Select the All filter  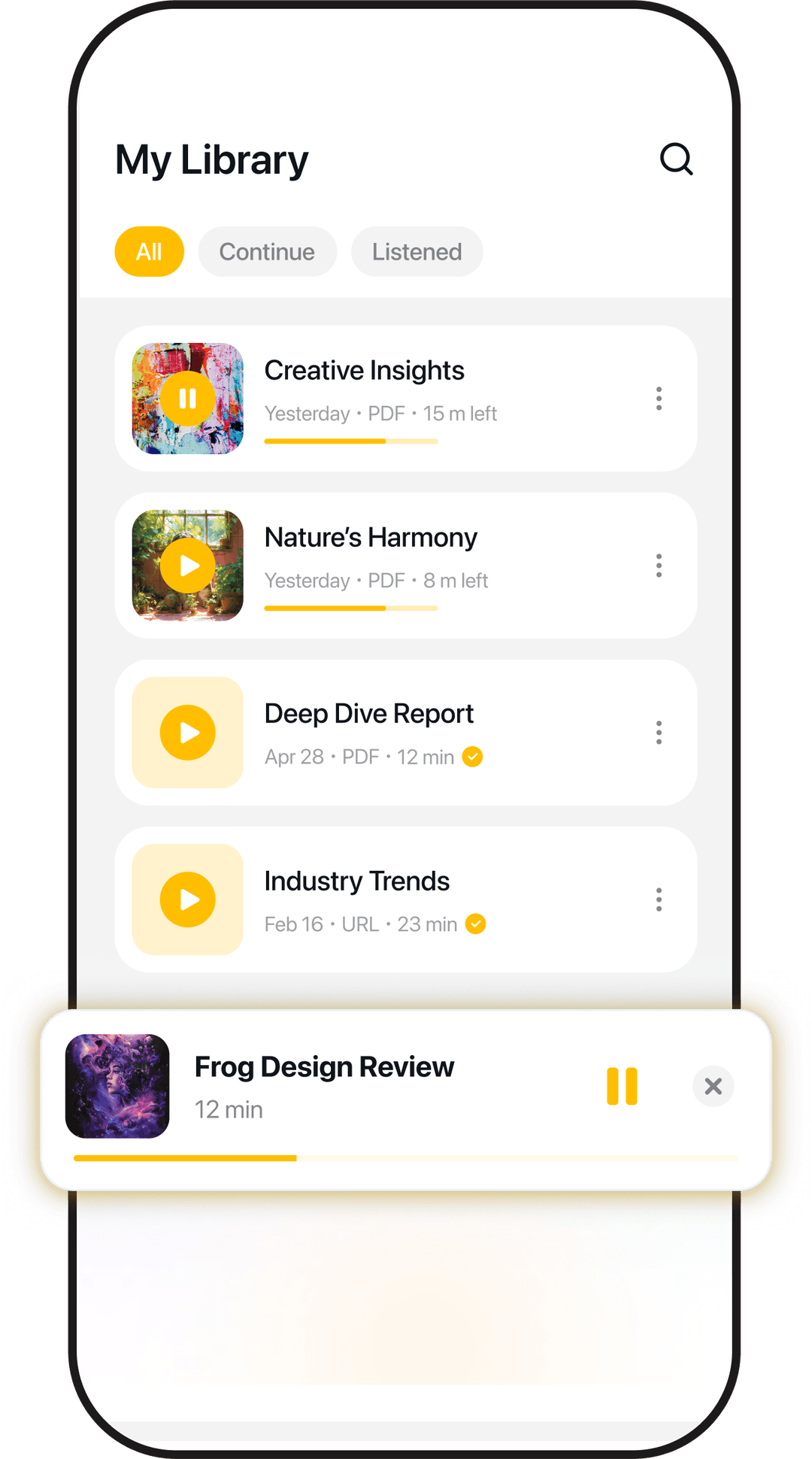(x=148, y=251)
